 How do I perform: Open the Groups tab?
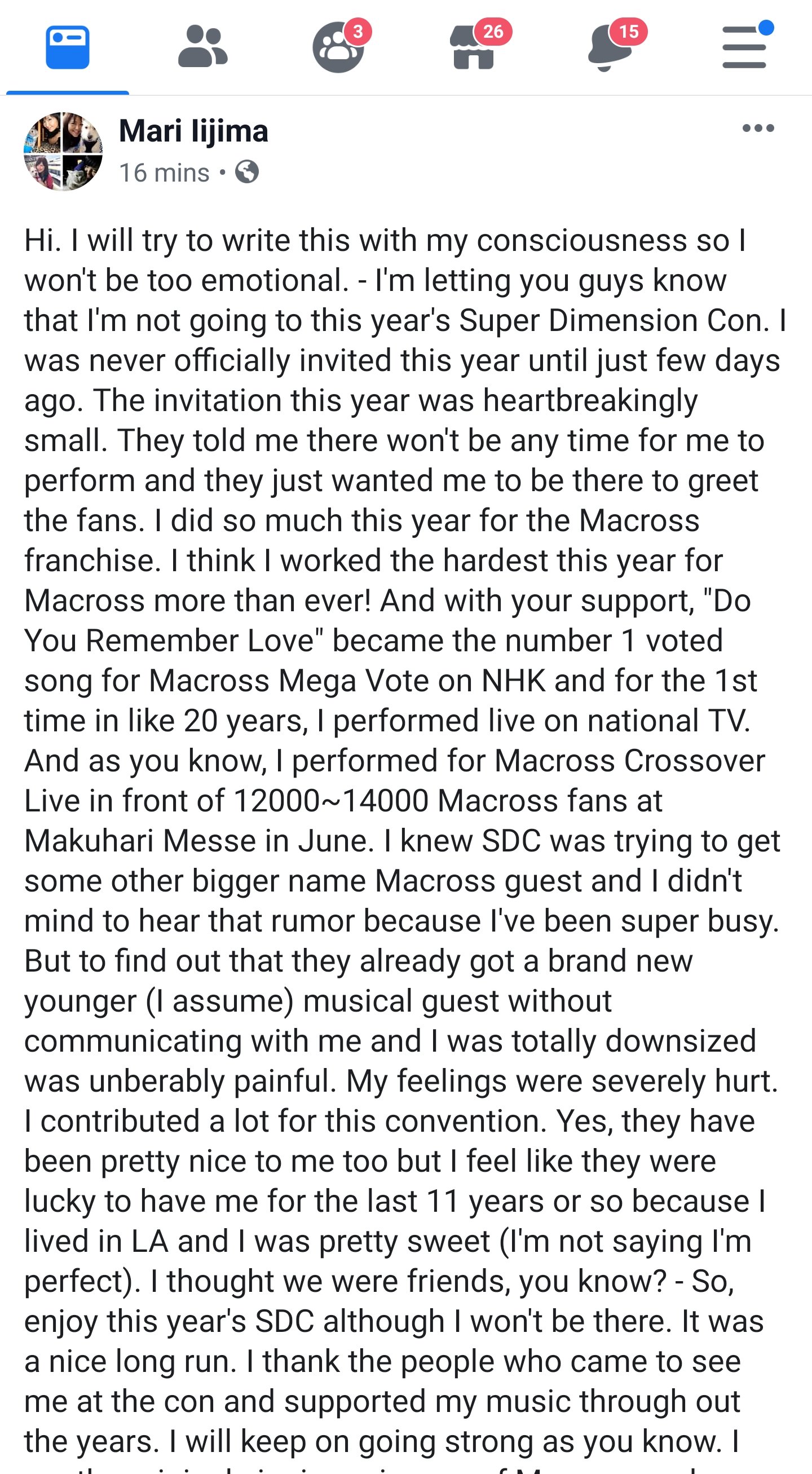(338, 47)
